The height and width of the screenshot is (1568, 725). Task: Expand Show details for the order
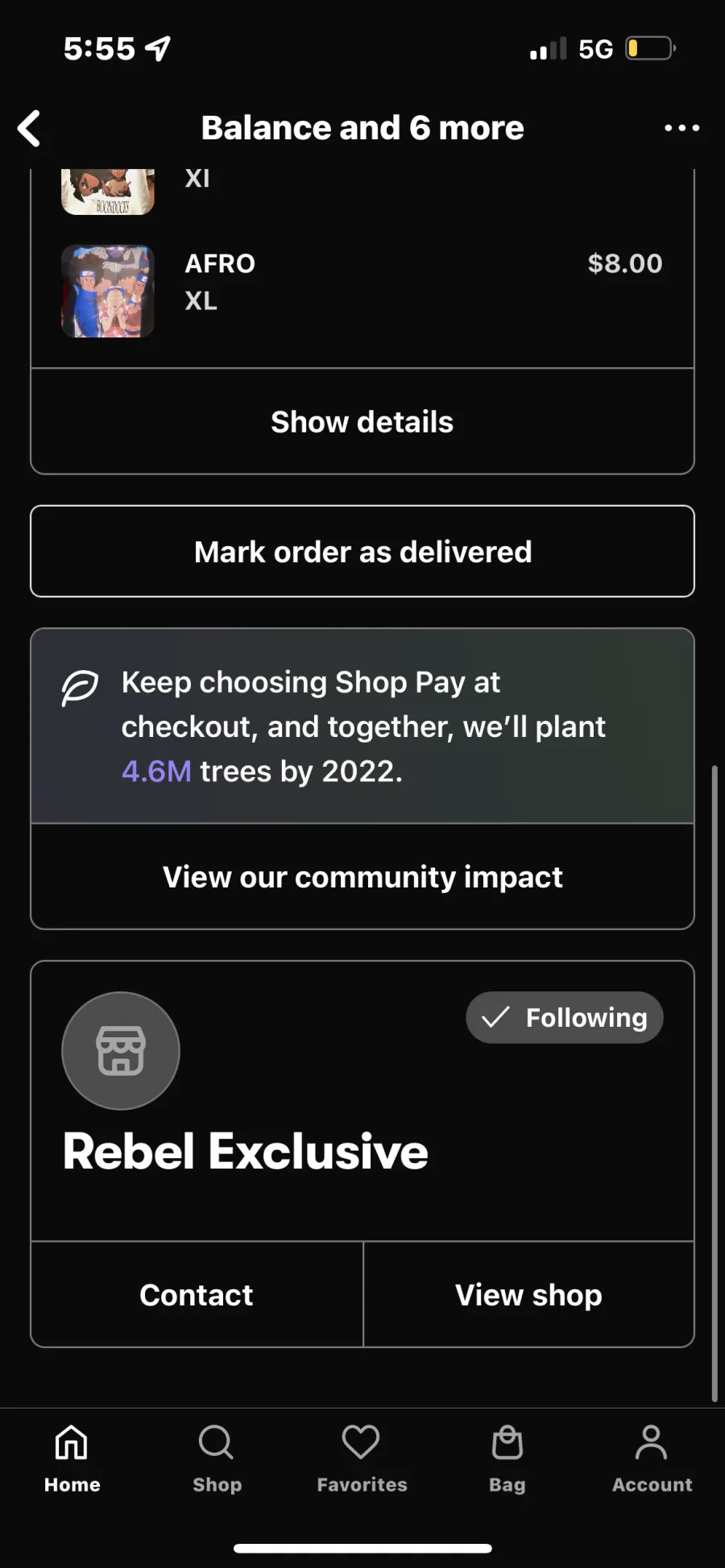point(362,421)
